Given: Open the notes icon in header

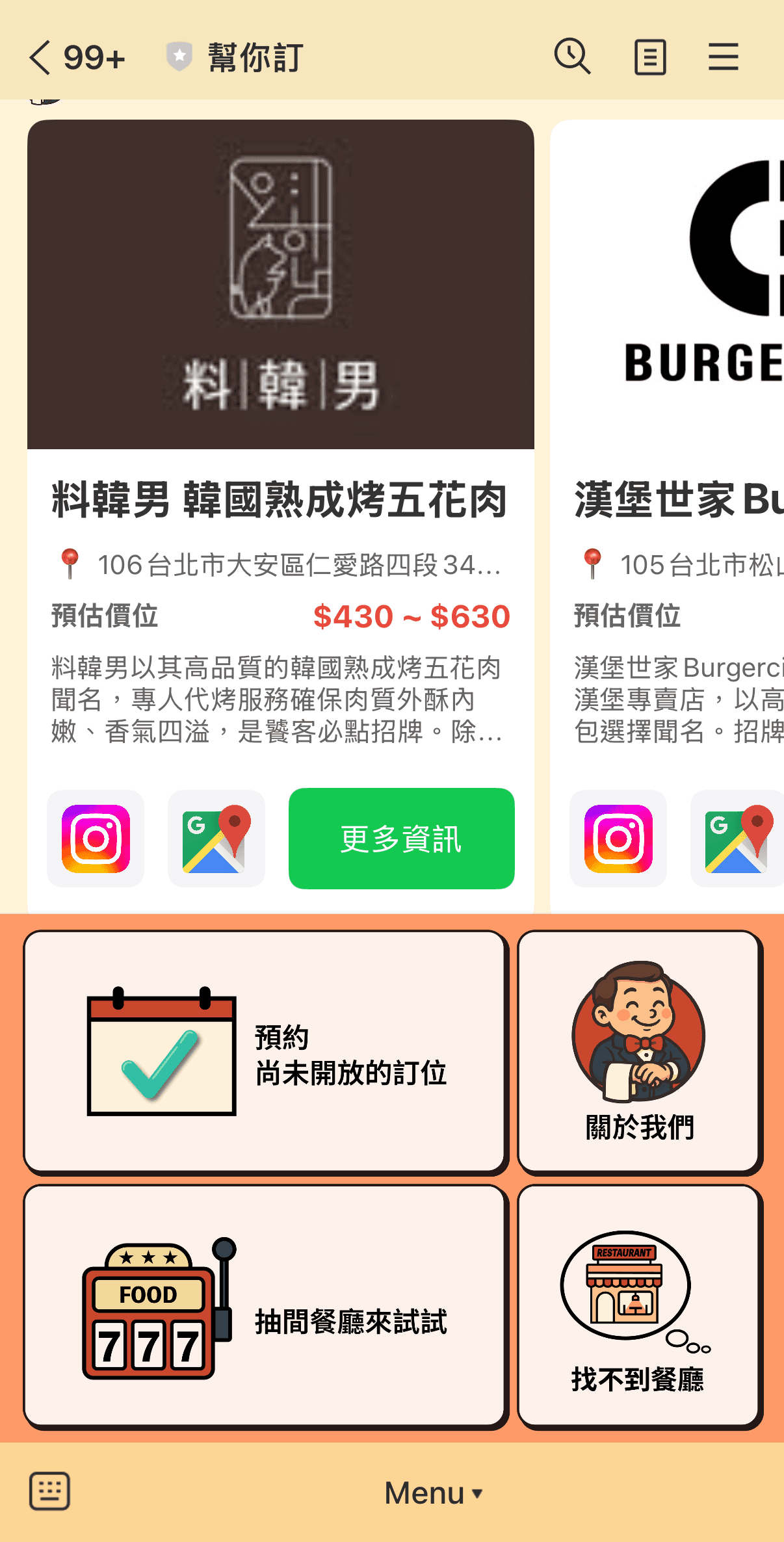Looking at the screenshot, I should [649, 57].
